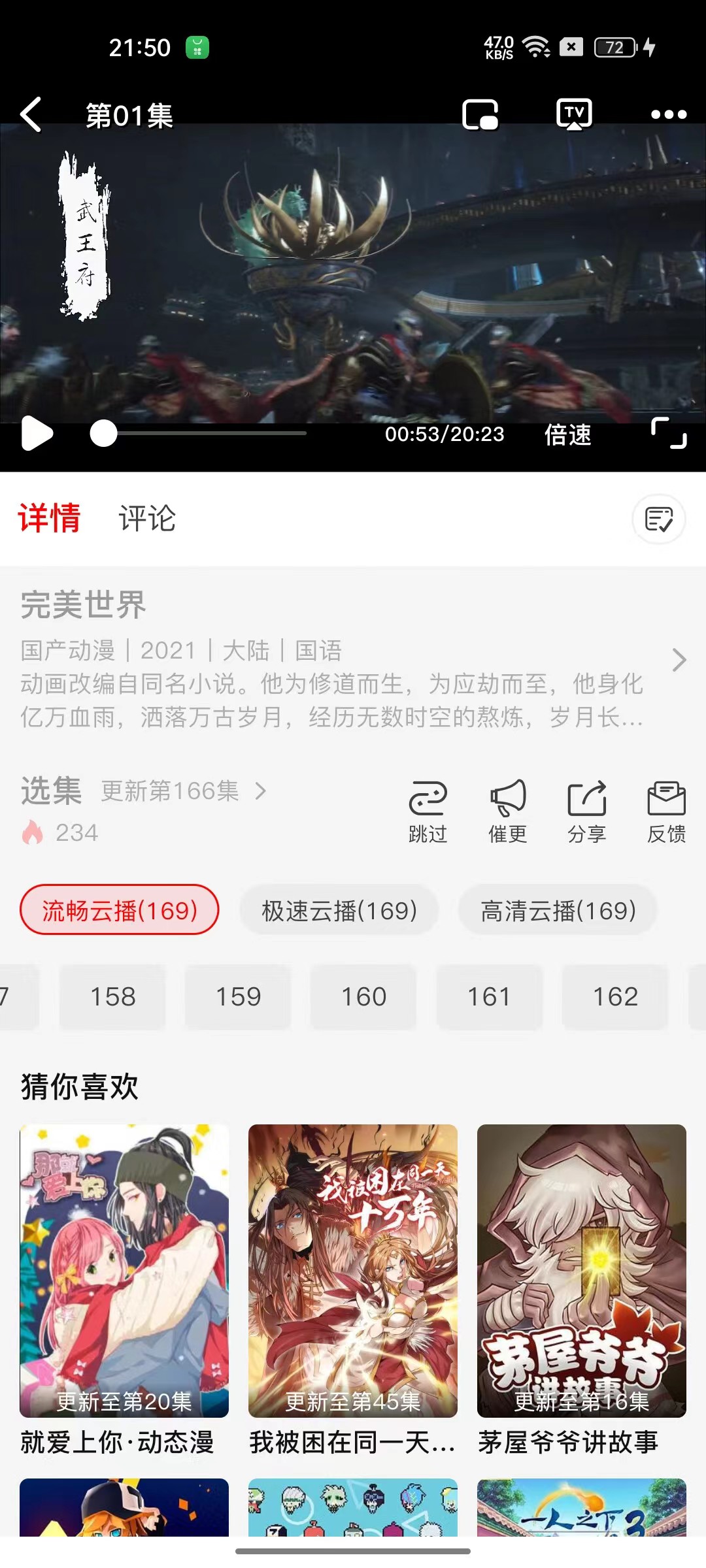706x1568 pixels.
Task: Open the three-dot overflow menu
Action: 668,115
